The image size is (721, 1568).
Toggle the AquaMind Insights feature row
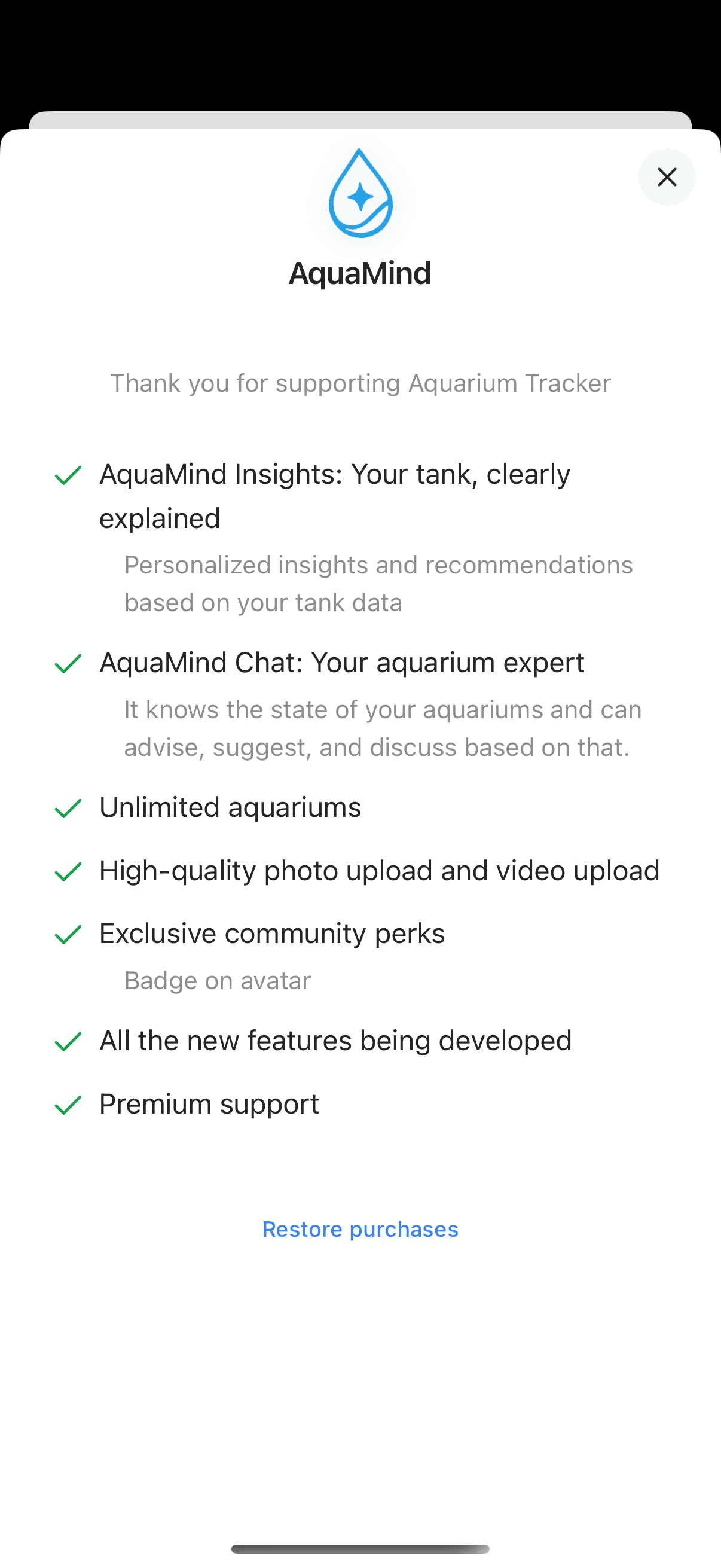(335, 496)
